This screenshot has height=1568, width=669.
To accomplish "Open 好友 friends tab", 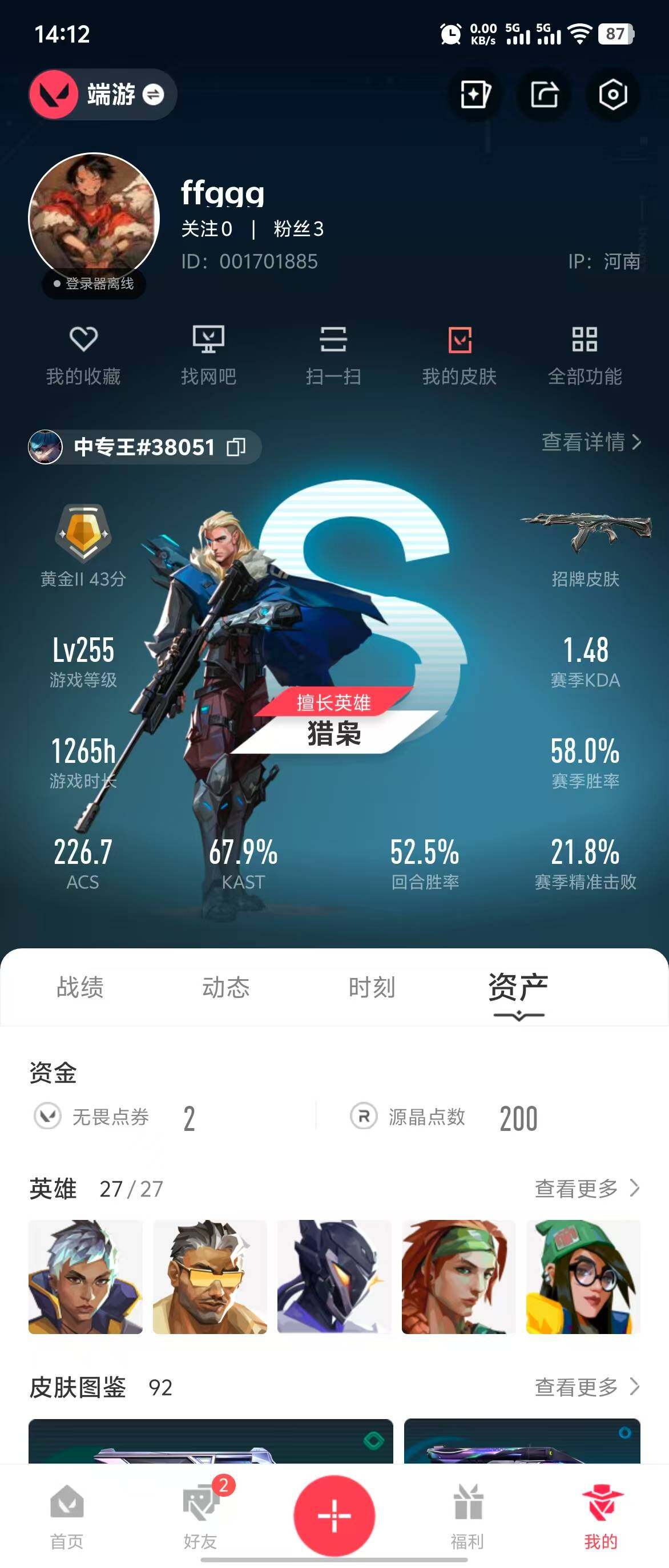I will click(x=200, y=1516).
